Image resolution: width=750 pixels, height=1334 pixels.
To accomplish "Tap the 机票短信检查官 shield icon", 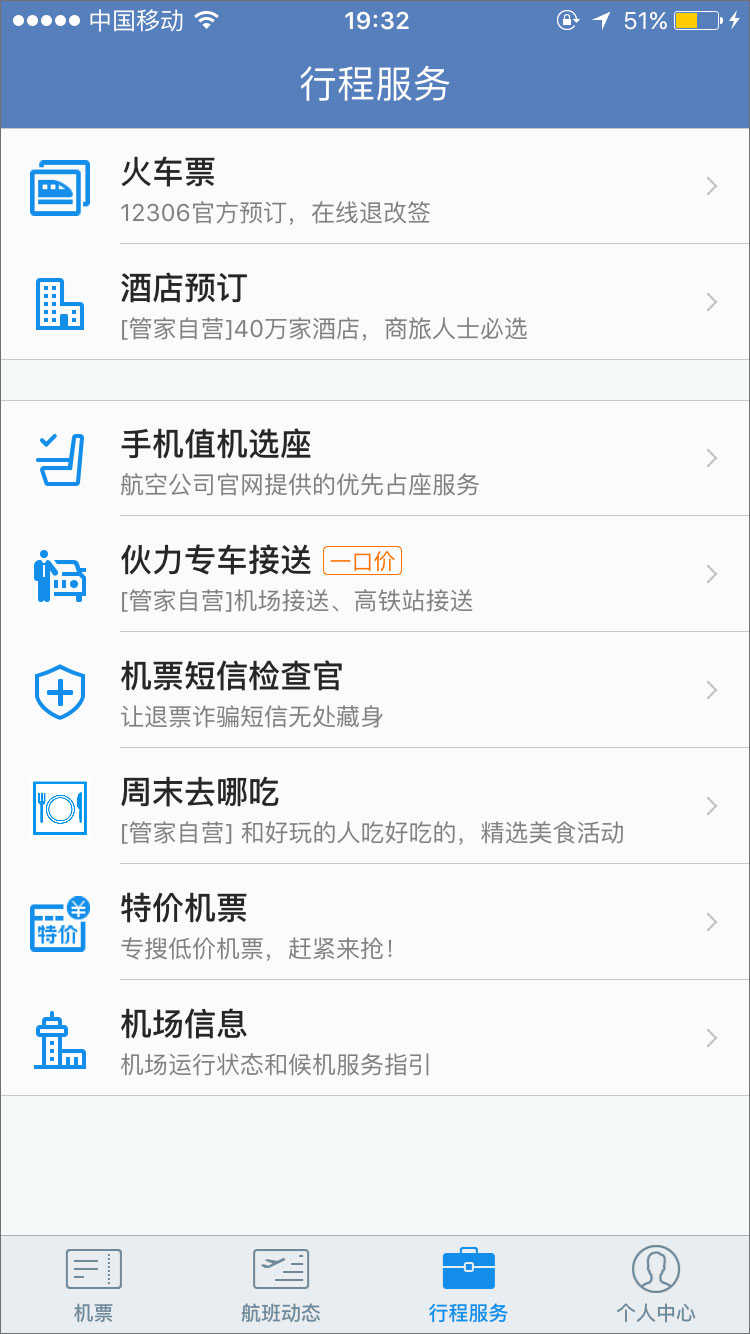I will coord(60,690).
